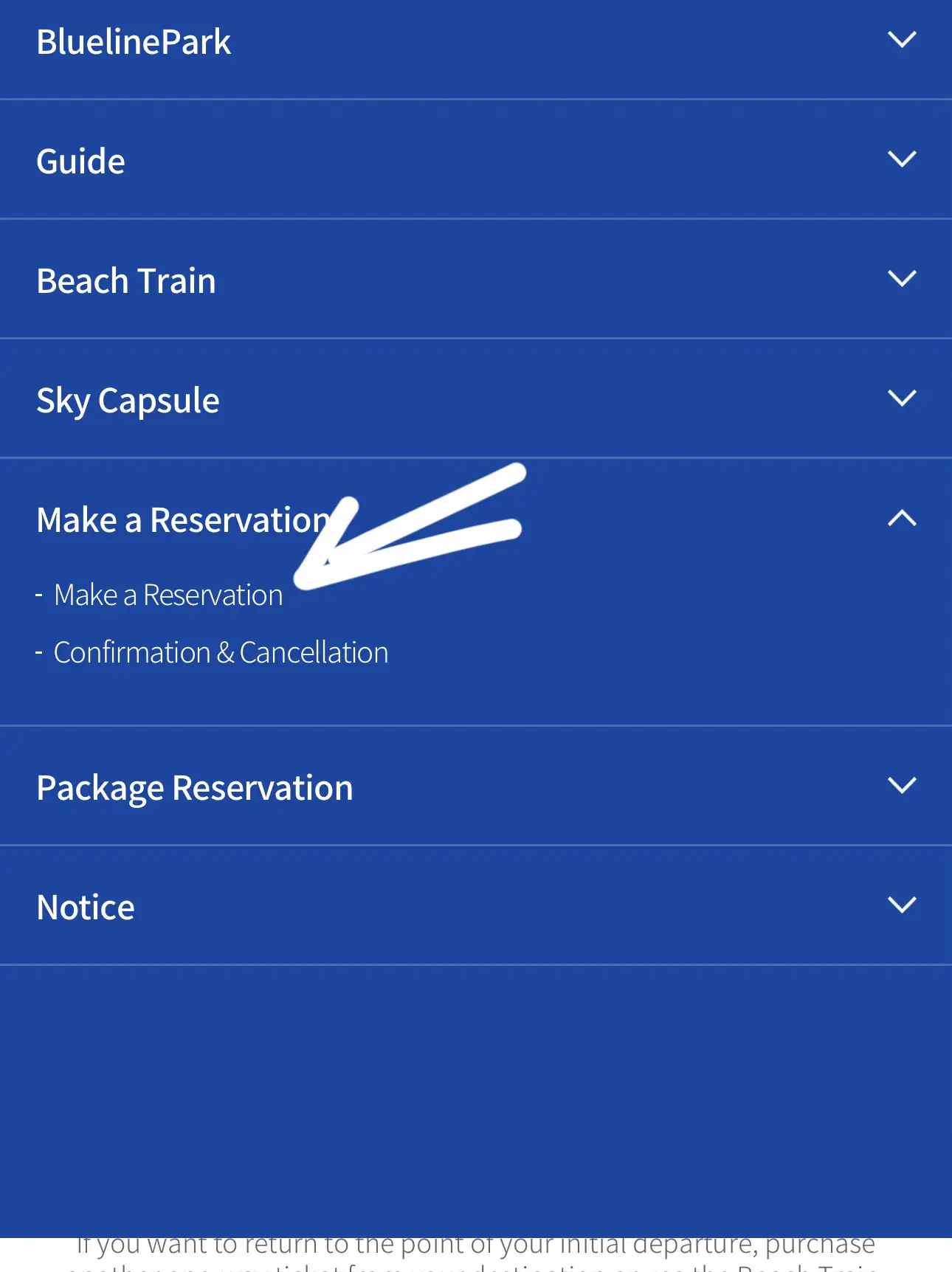Screen dimensions: 952x1272
Task: Open the Beach Train submenu
Action: coord(901,279)
